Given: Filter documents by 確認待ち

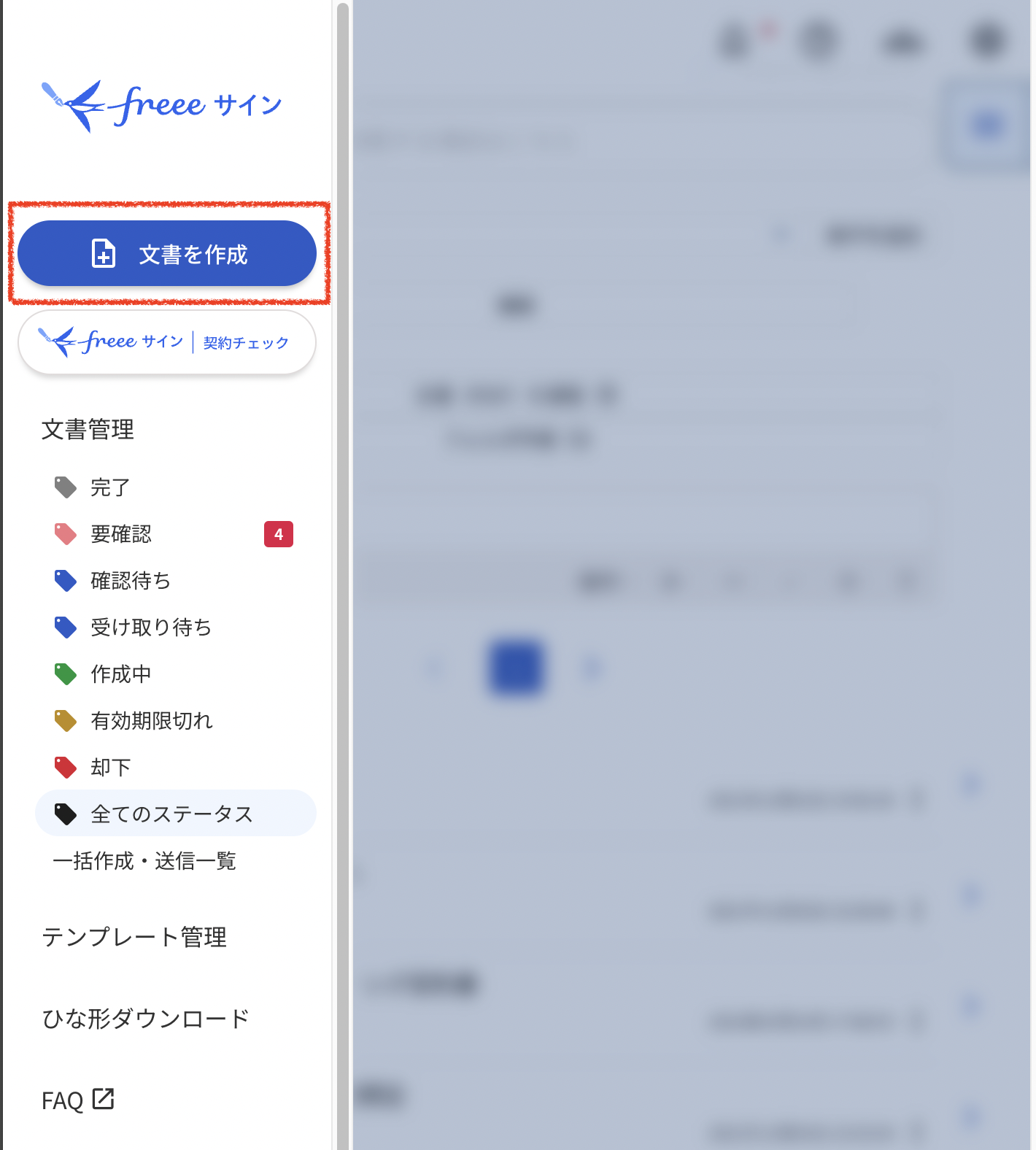Looking at the screenshot, I should [x=130, y=581].
